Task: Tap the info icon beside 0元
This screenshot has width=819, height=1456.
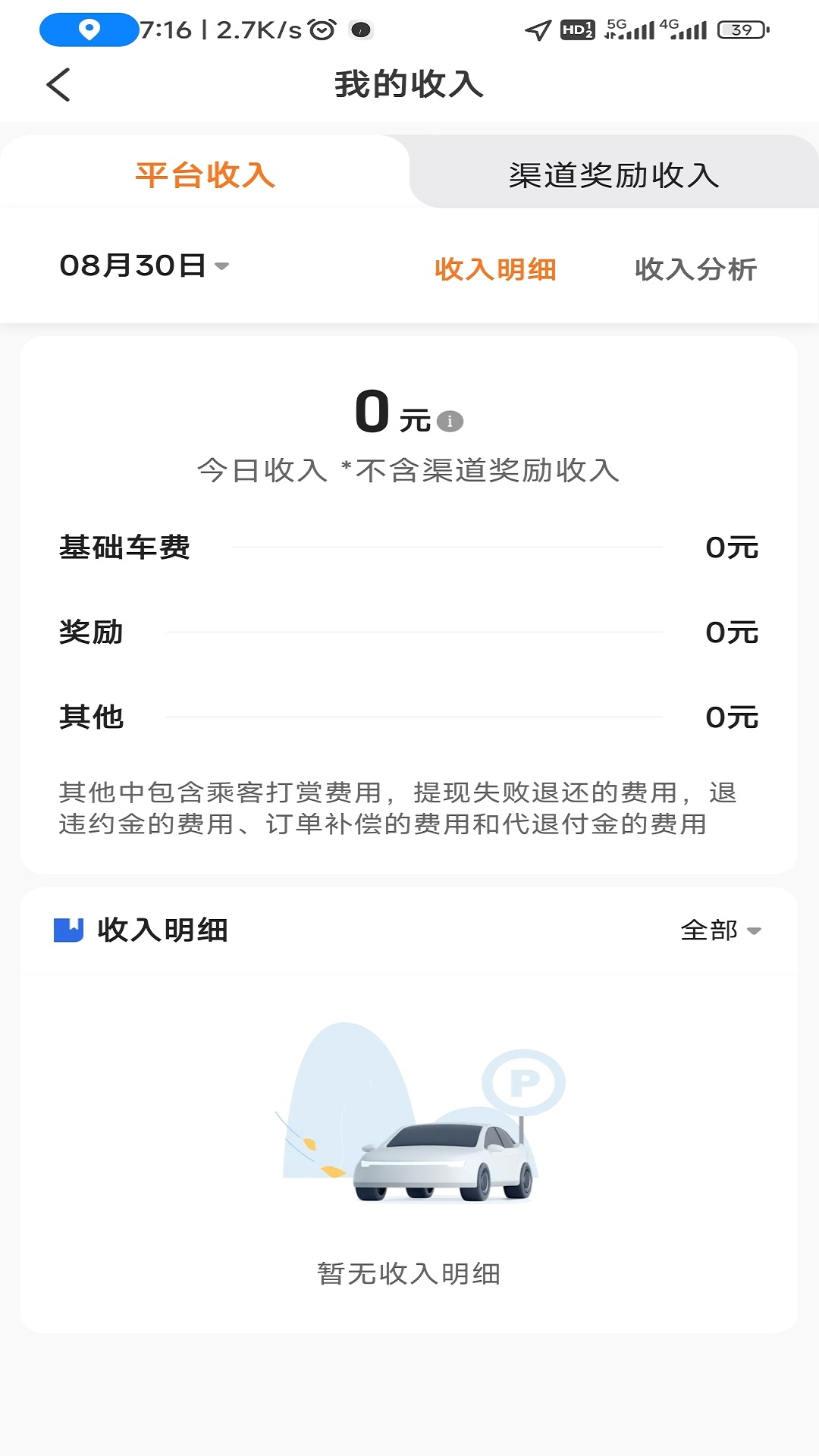Action: [x=450, y=421]
